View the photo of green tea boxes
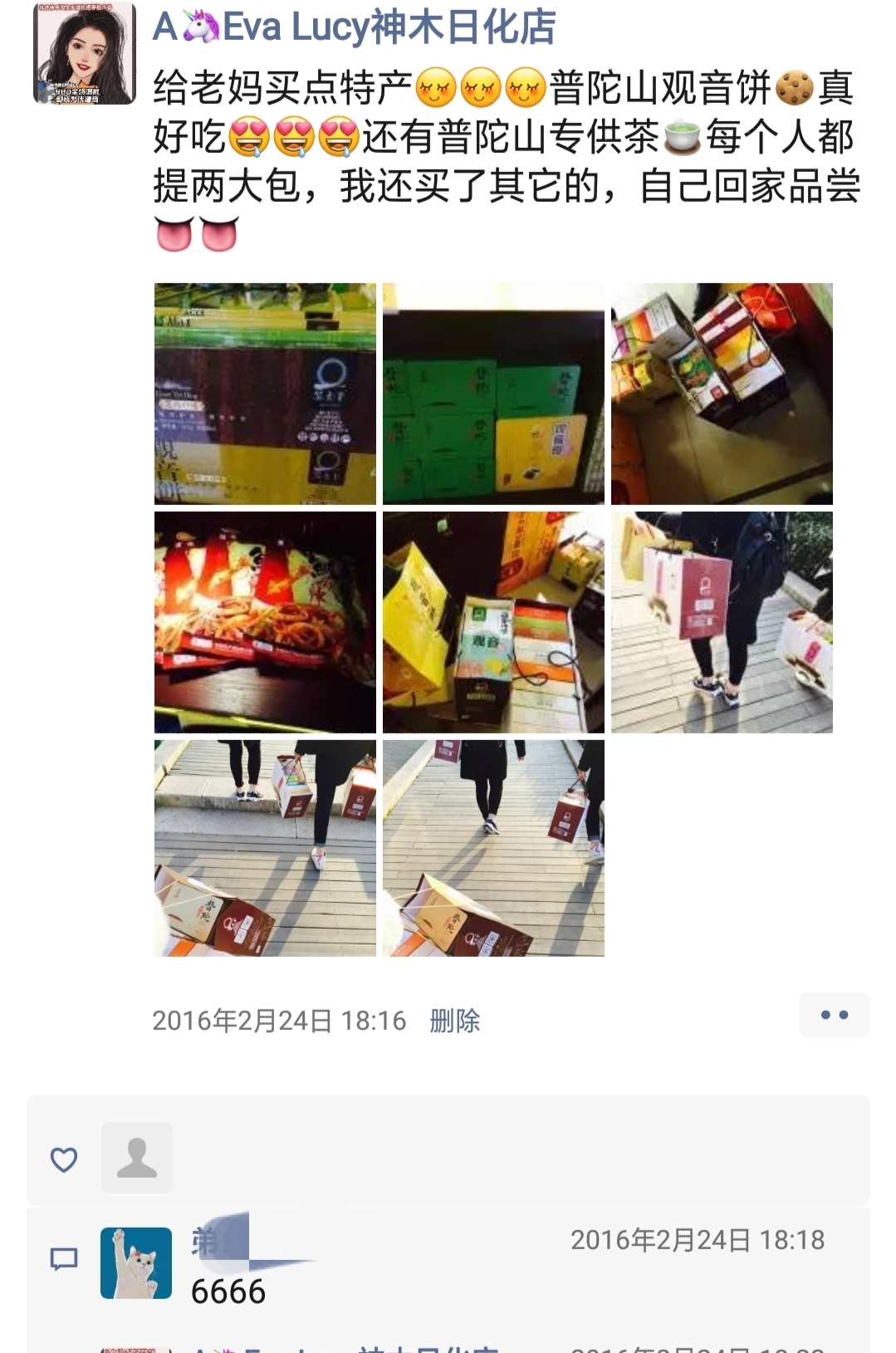The height and width of the screenshot is (1353, 896). [493, 394]
